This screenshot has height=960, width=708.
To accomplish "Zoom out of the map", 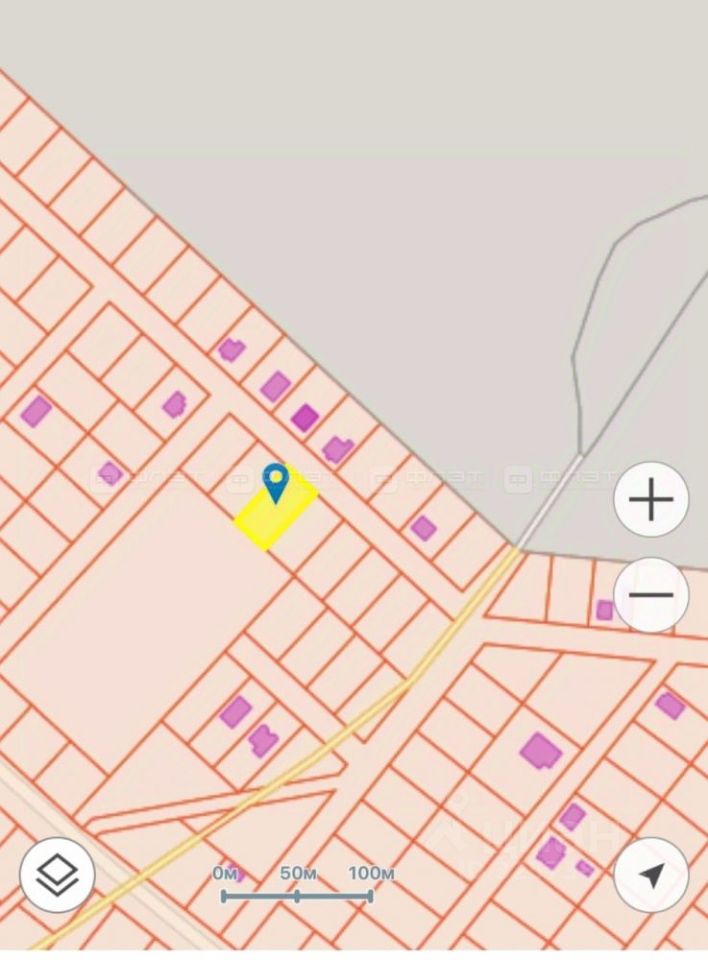I will (x=651, y=595).
